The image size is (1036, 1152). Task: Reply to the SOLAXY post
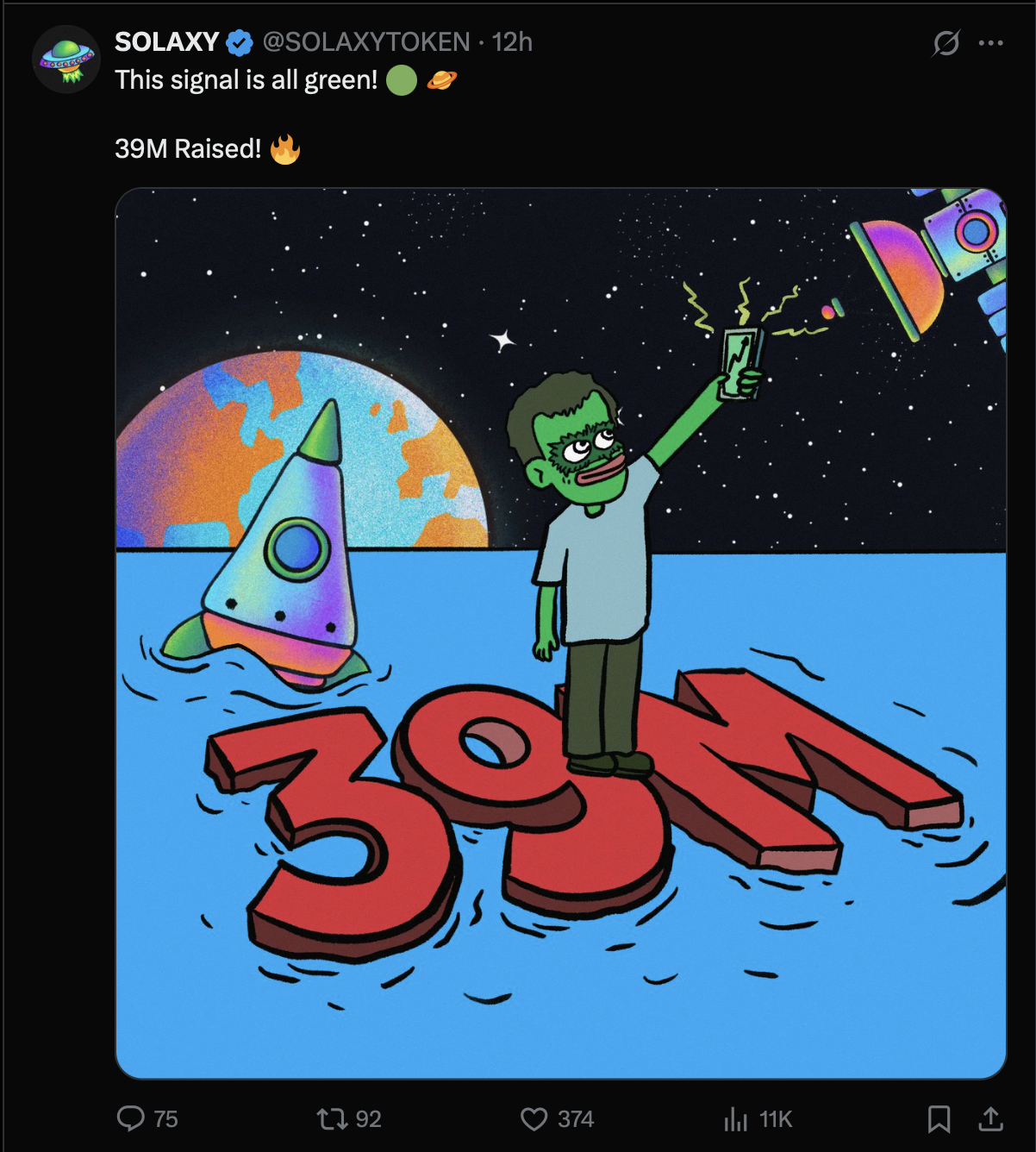(131, 1118)
